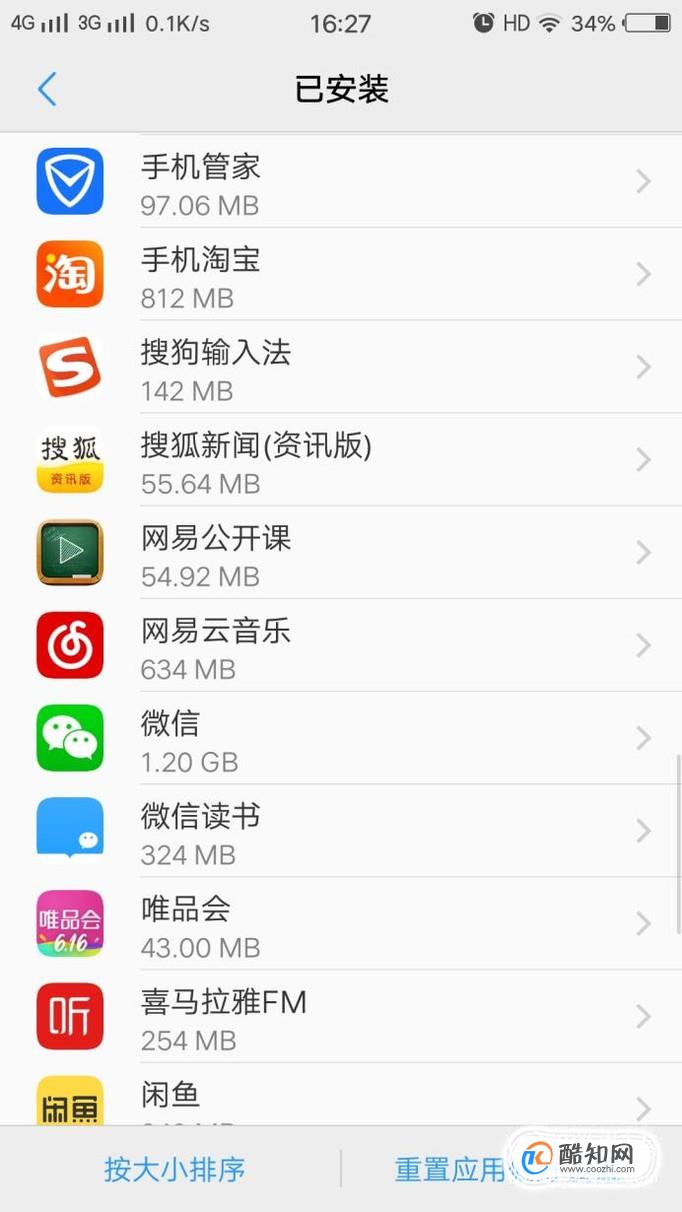This screenshot has height=1212, width=682.
Task: Open the 唯品会 app entry
Action: coord(341,924)
